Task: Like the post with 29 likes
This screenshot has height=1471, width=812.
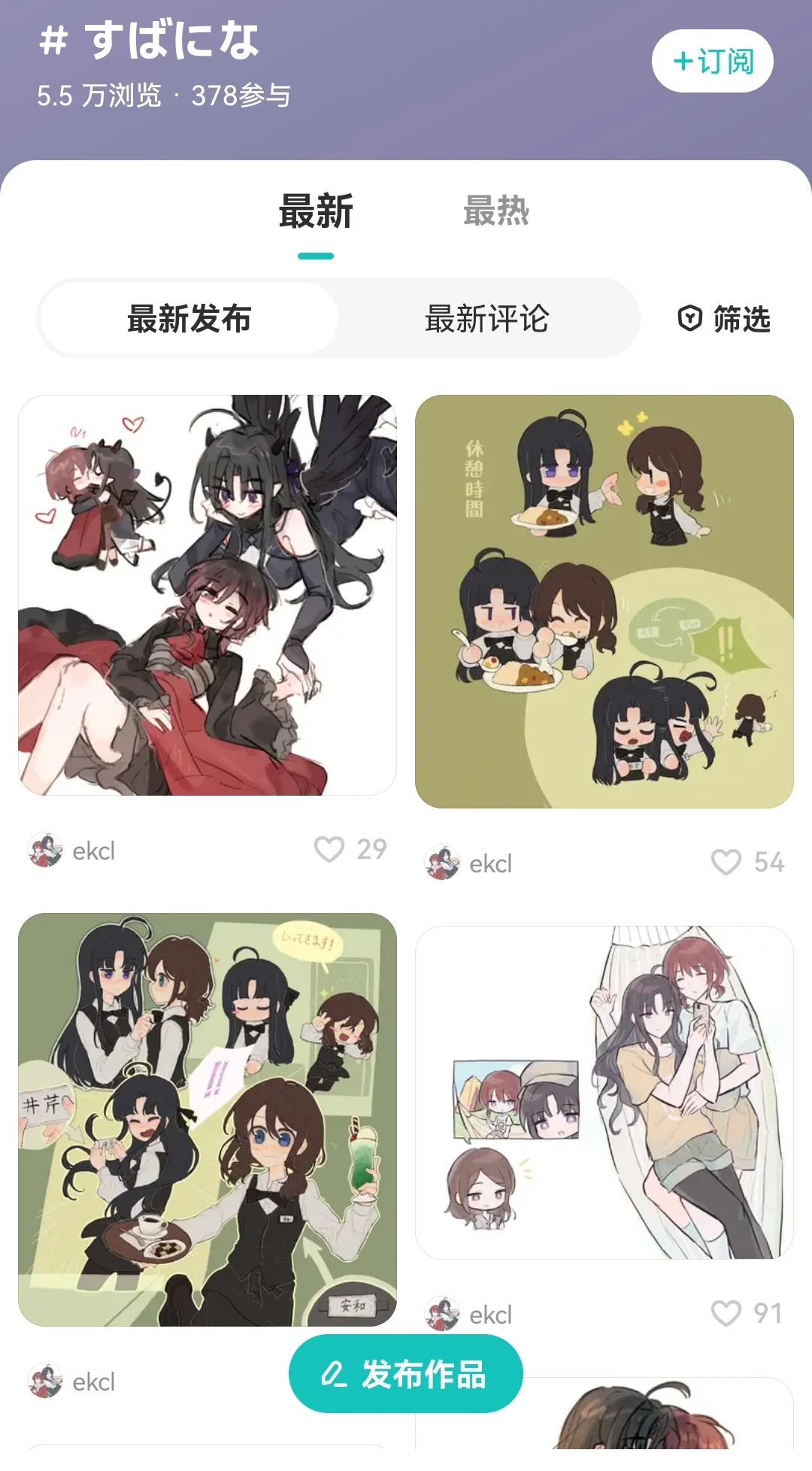Action: 329,850
